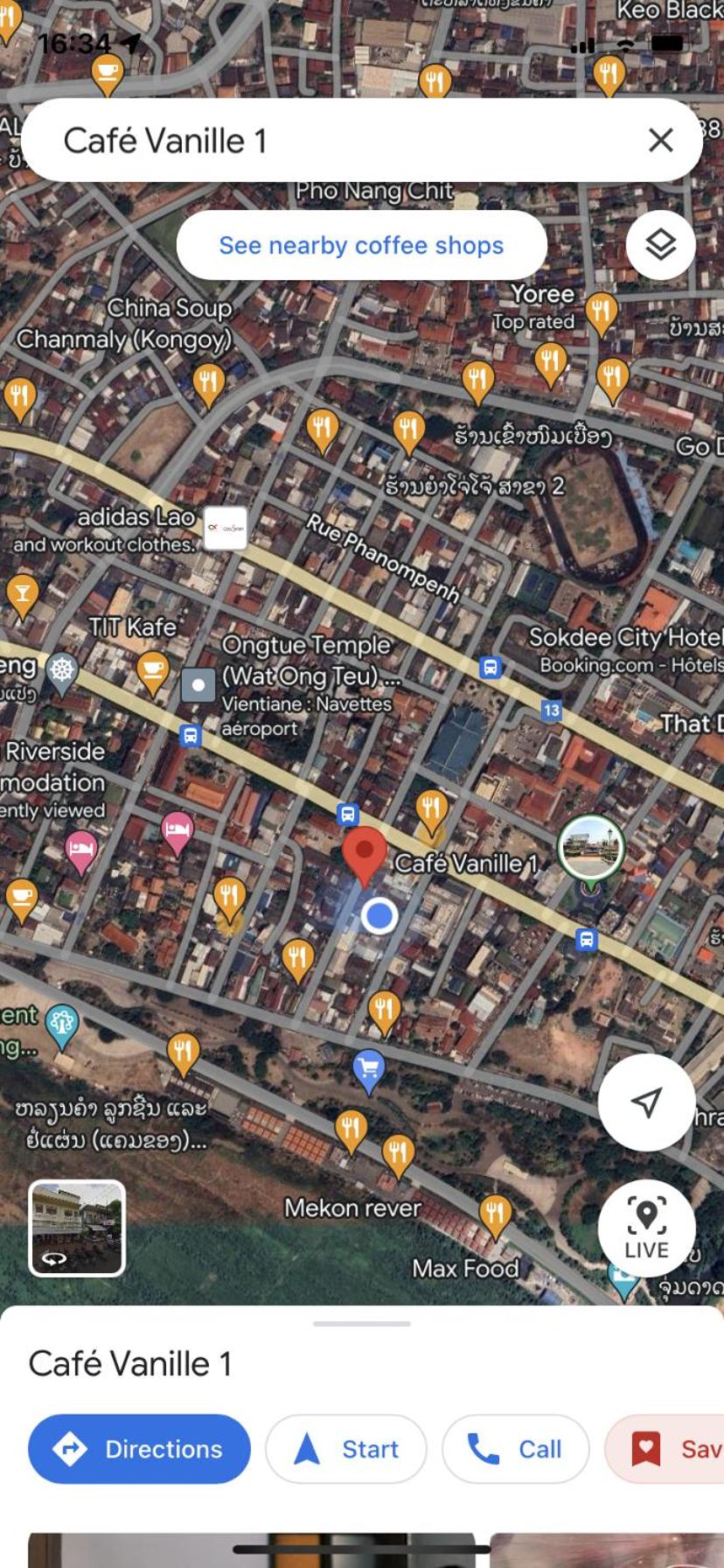Start navigation to Café Vanille 1
This screenshot has width=724, height=1568.
point(346,1449)
